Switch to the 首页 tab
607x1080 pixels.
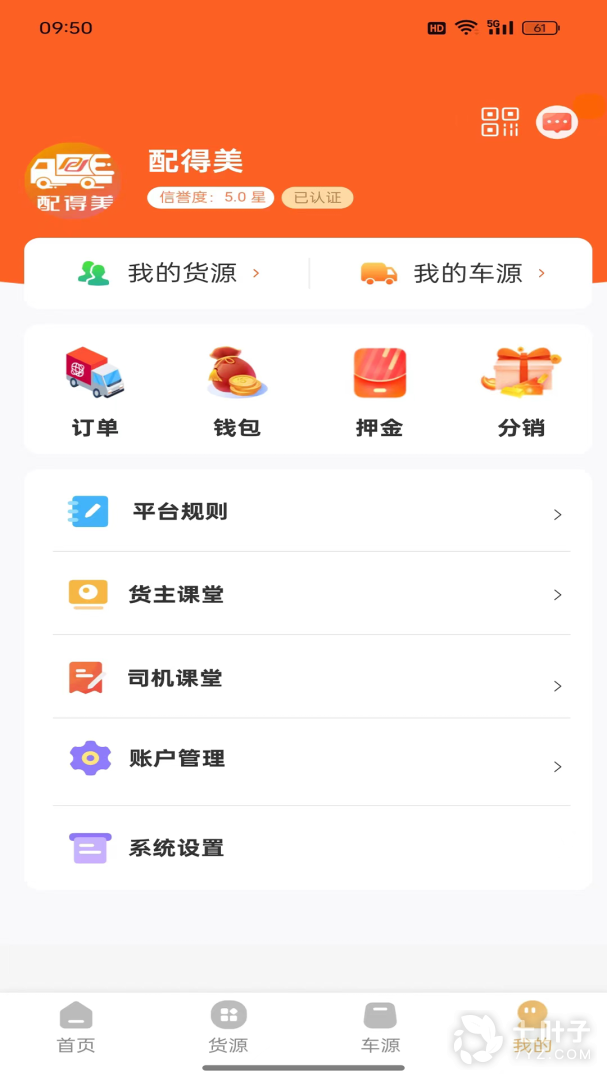tap(76, 1029)
